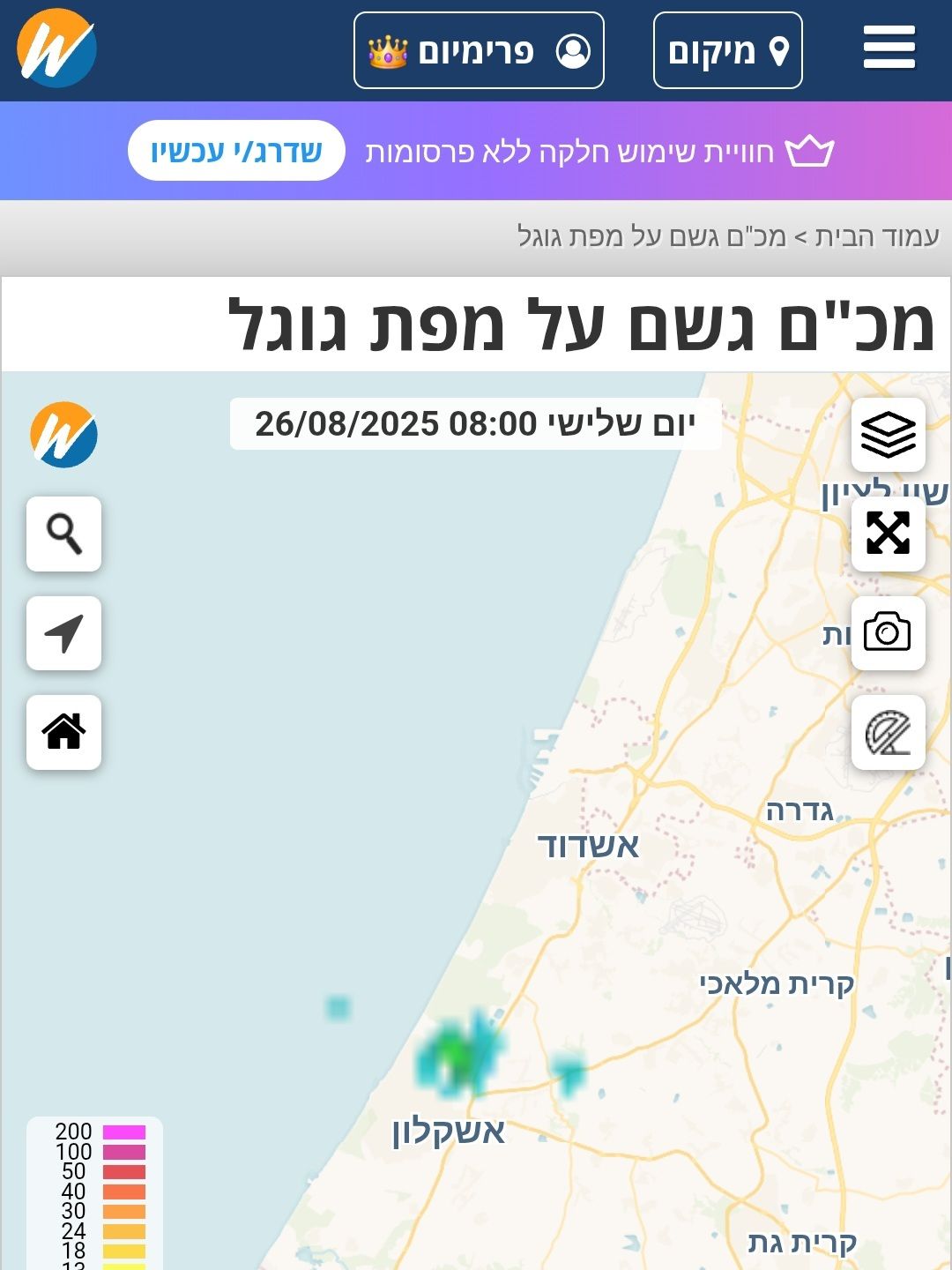Capture a map snapshot with camera icon

(888, 633)
